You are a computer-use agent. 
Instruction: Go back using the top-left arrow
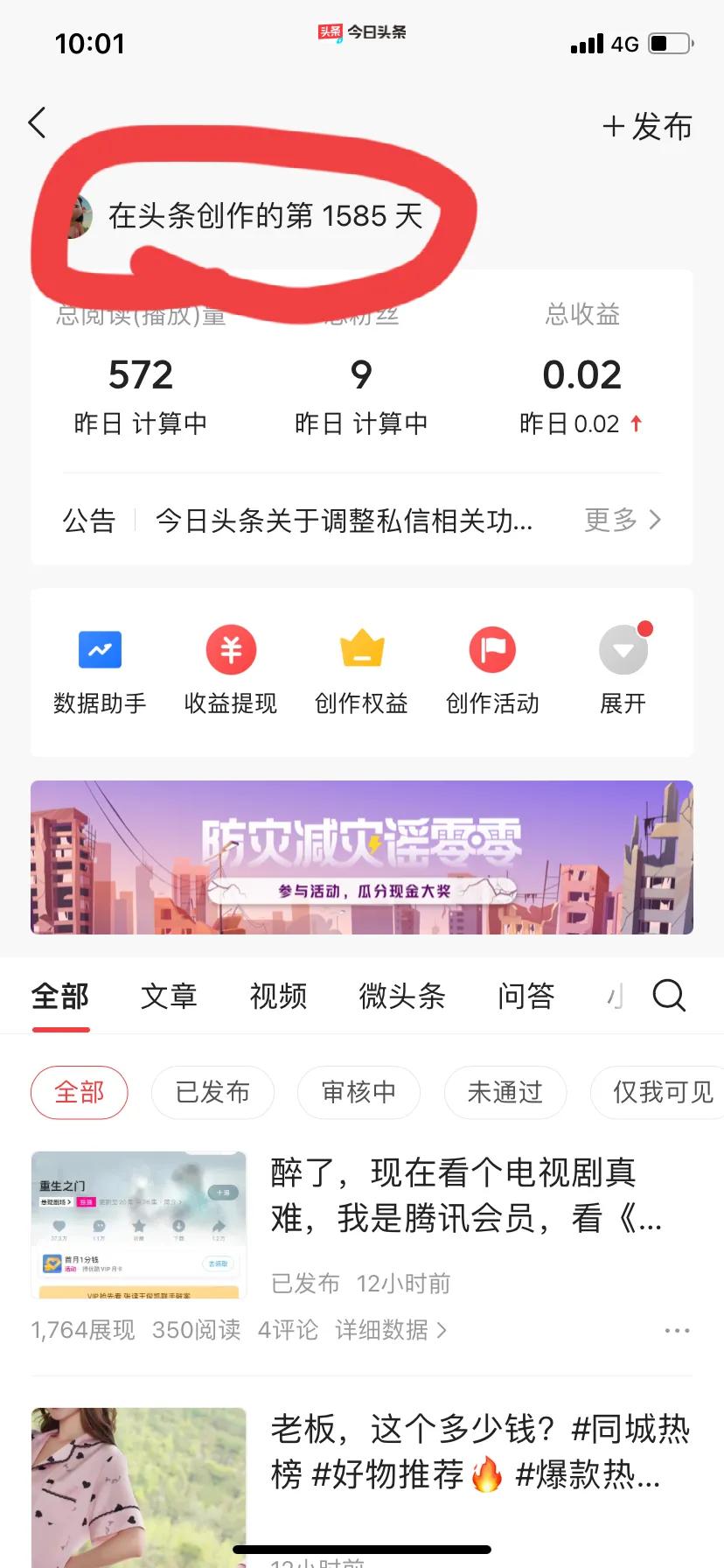[x=37, y=123]
